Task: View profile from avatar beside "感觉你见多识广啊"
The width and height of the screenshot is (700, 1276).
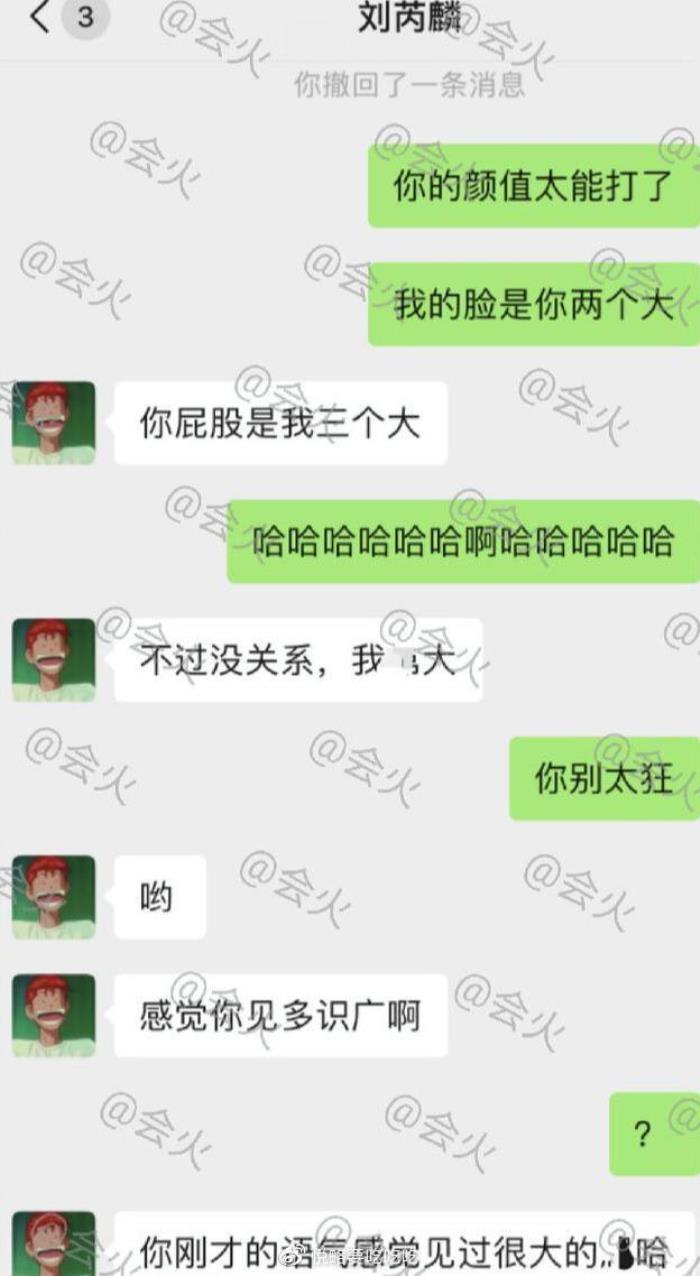Action: [53, 1015]
